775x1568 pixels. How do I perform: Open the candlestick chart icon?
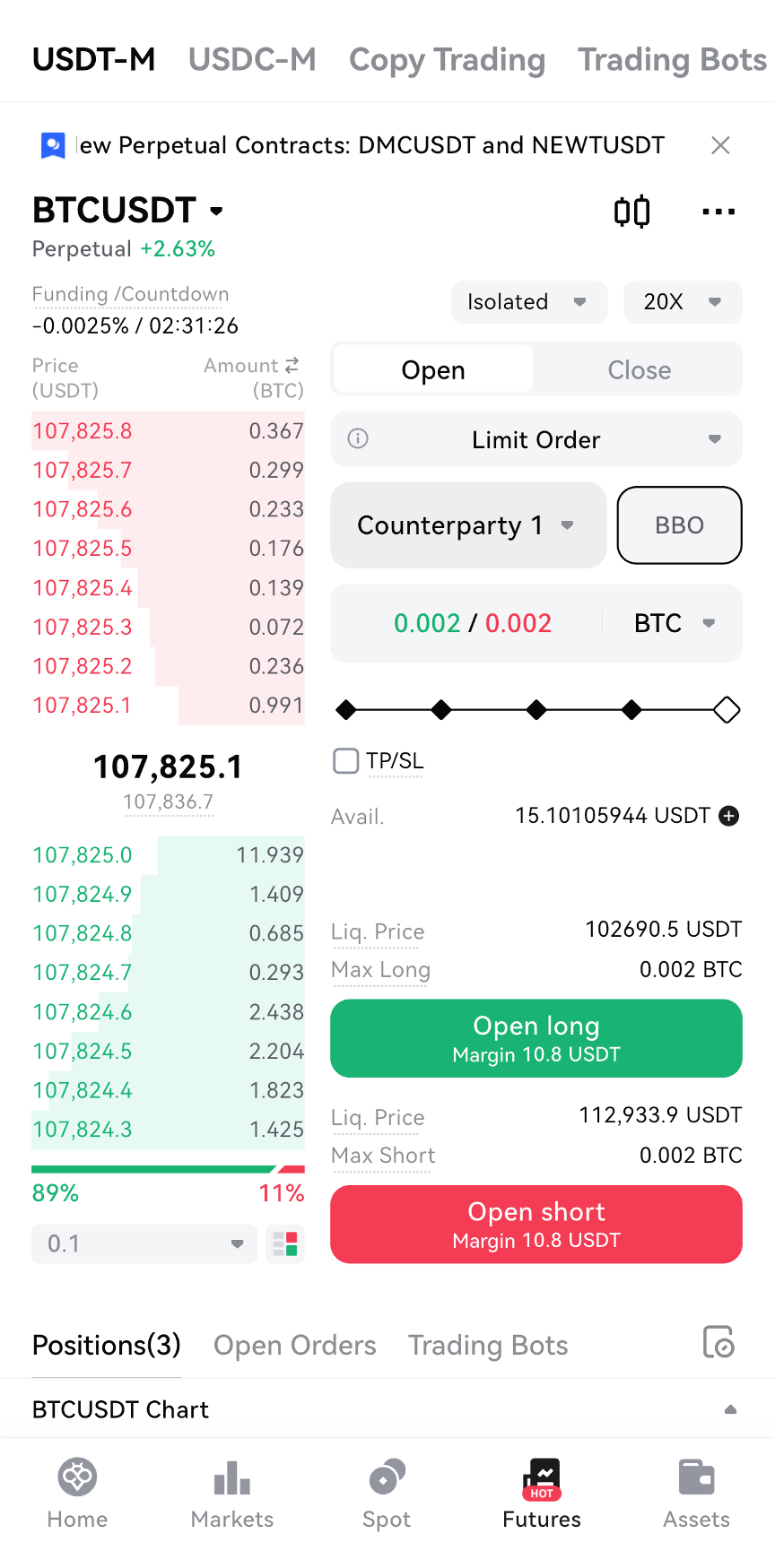click(x=631, y=212)
